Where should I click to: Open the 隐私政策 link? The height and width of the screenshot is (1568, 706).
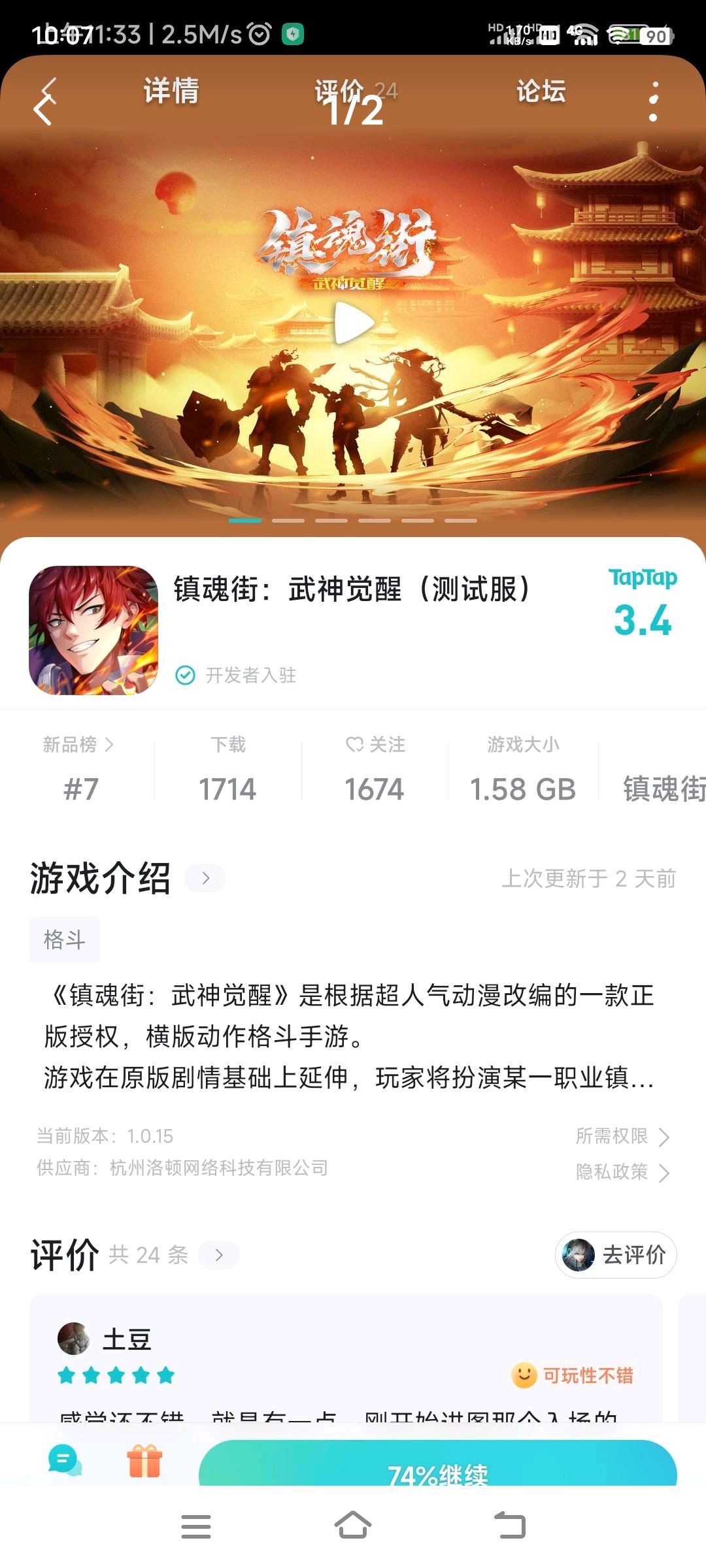622,1172
